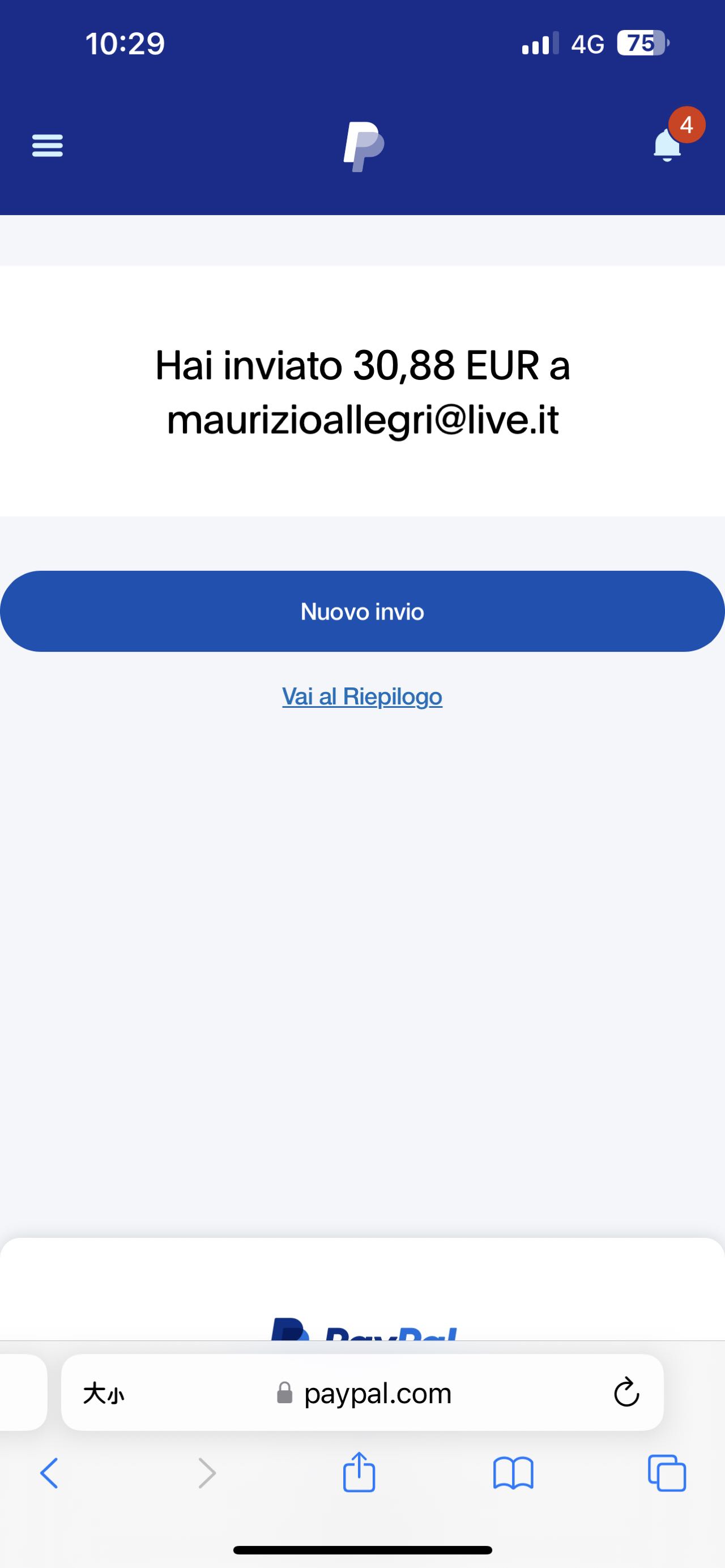Select the paypal.com address bar

click(x=377, y=1392)
